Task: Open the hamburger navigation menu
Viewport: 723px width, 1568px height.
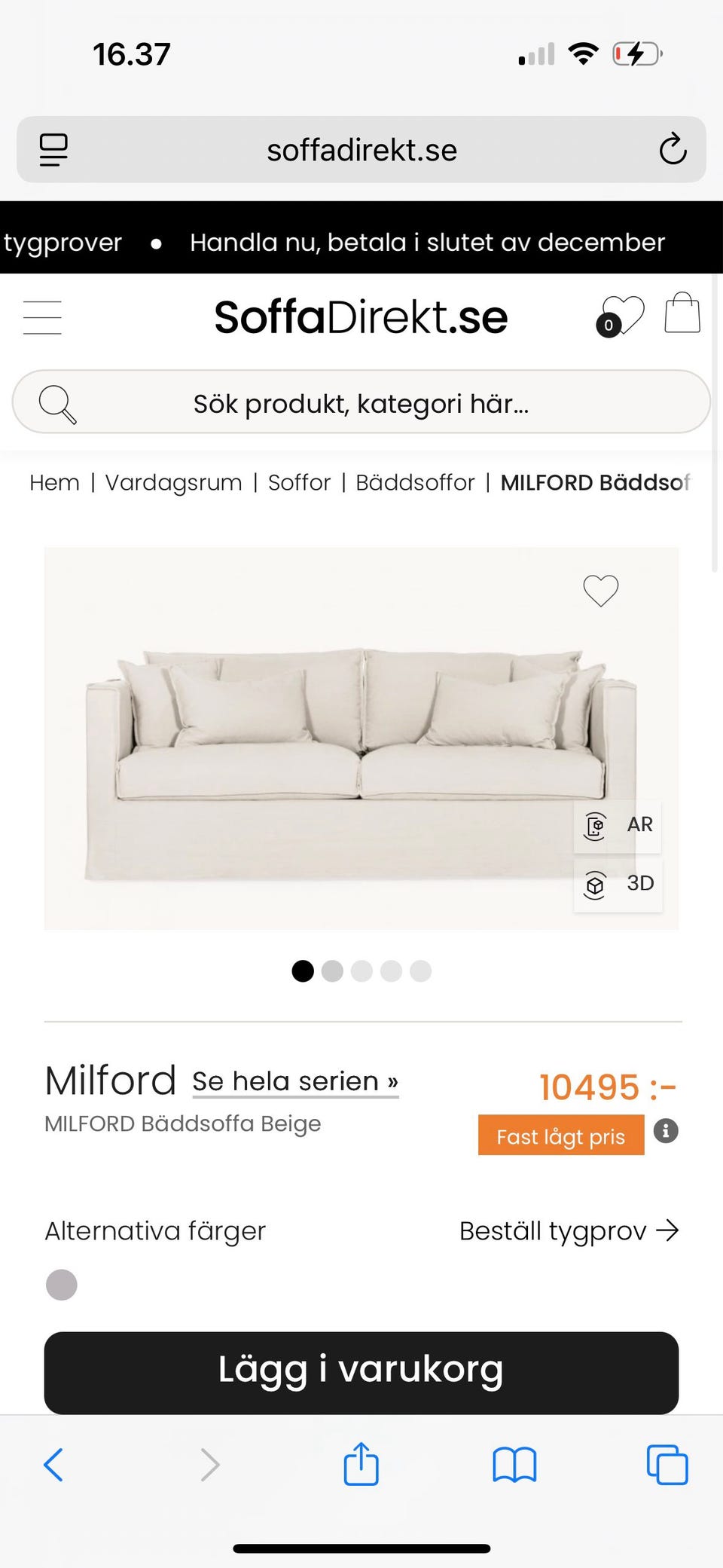Action: (x=42, y=317)
